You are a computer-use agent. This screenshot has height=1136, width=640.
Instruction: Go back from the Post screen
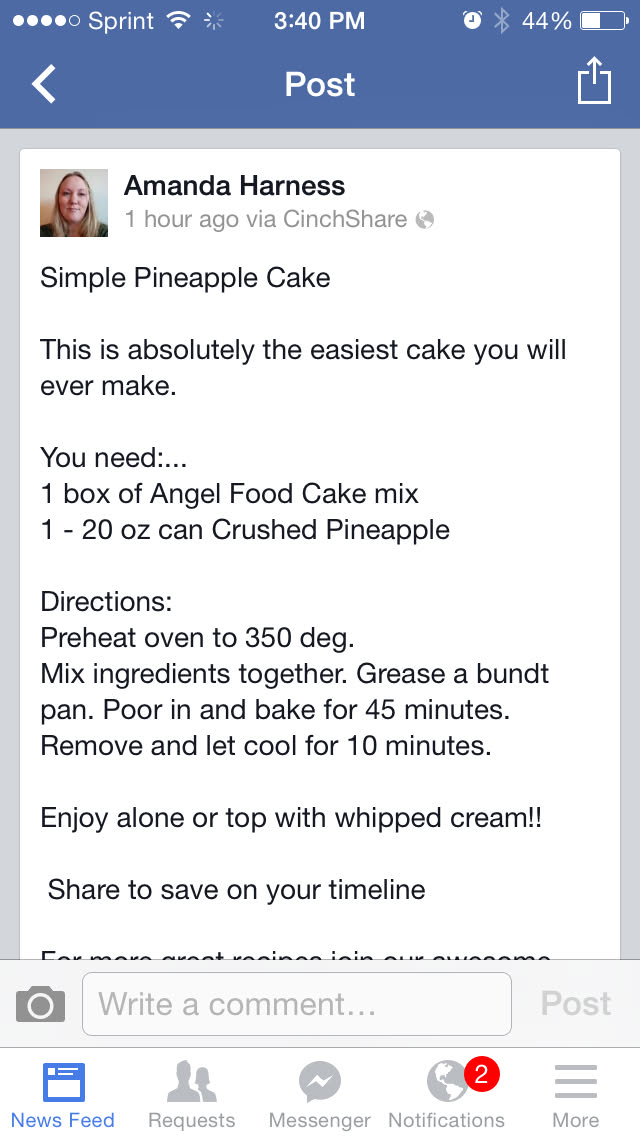pos(44,84)
